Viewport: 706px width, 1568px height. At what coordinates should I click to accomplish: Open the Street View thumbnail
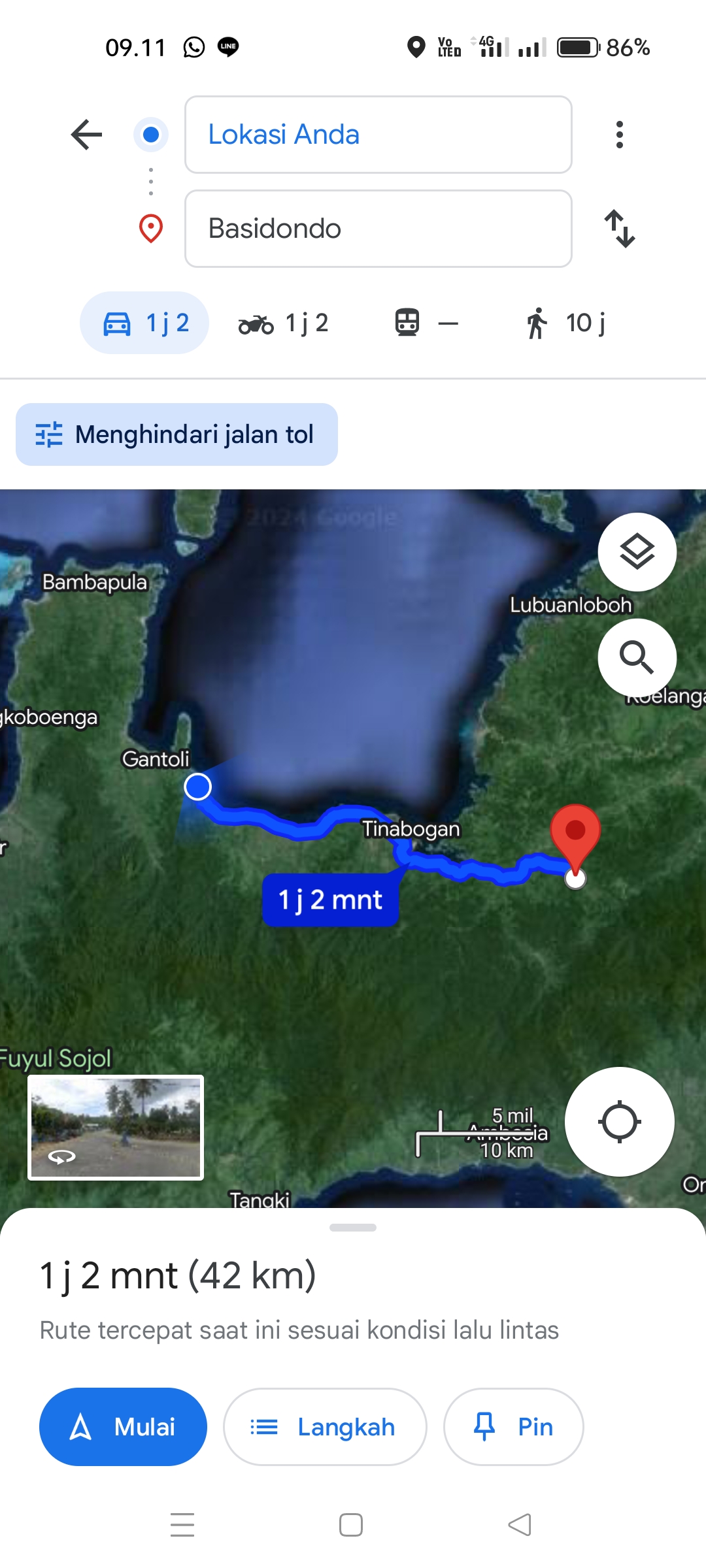(116, 1127)
